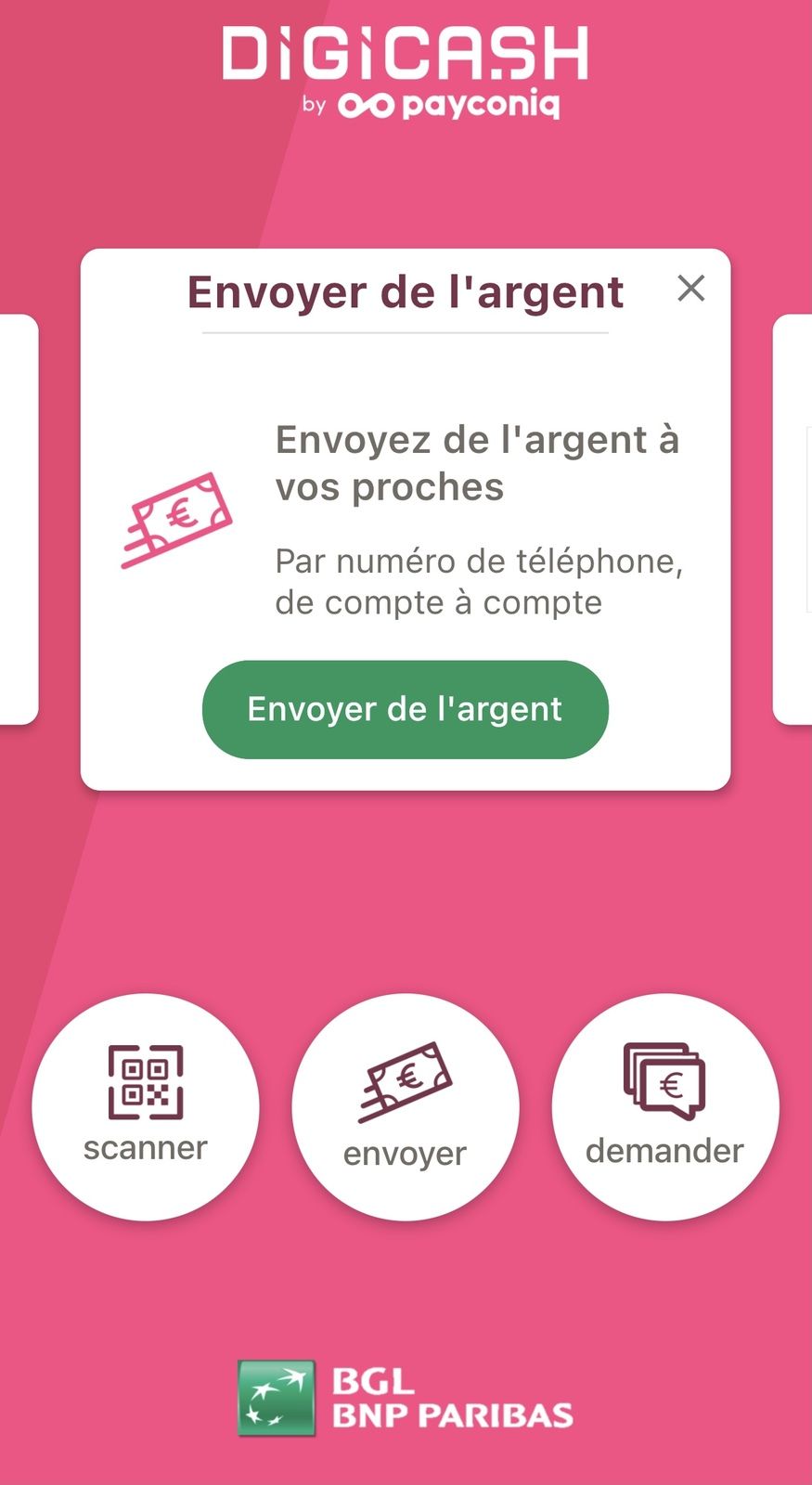Tap the green Envoyer de l'argent button
Viewport: 812px width, 1485px height.
point(405,709)
